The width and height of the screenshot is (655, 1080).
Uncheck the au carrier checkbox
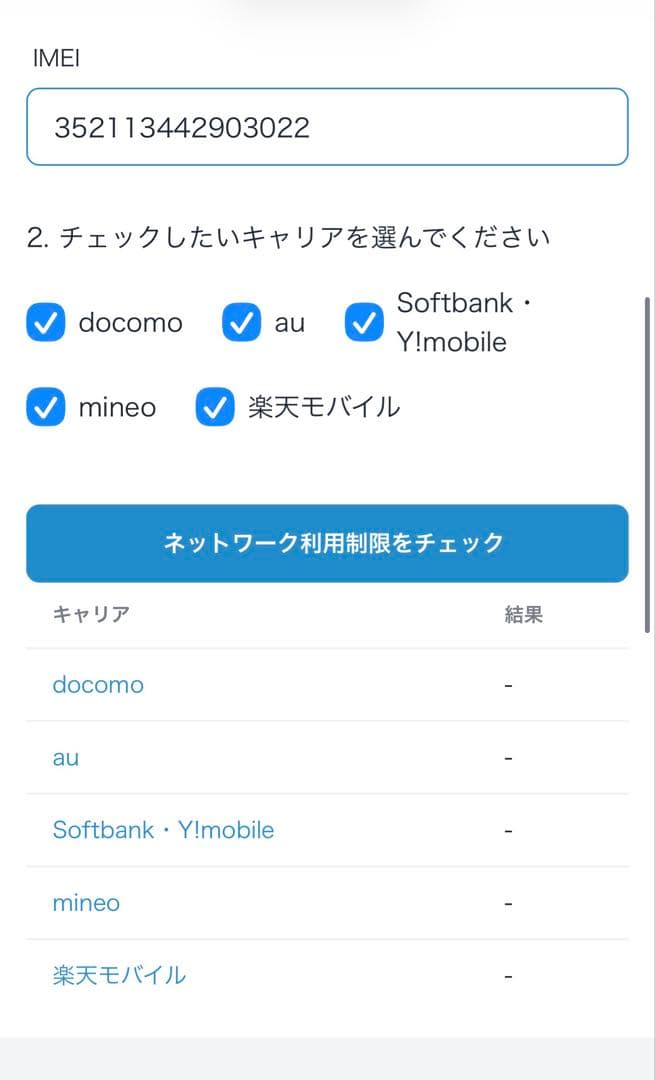click(x=241, y=323)
